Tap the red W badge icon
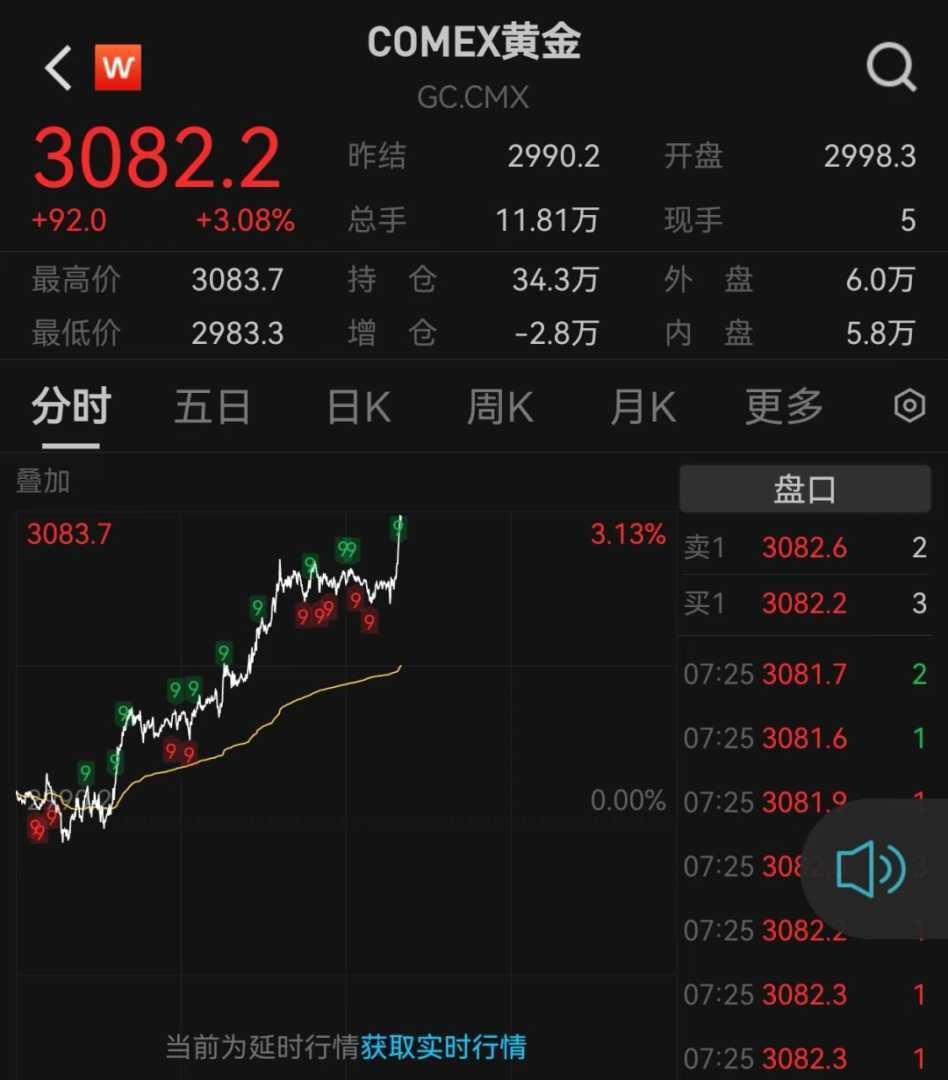Viewport: 948px width, 1080px height. (x=118, y=68)
